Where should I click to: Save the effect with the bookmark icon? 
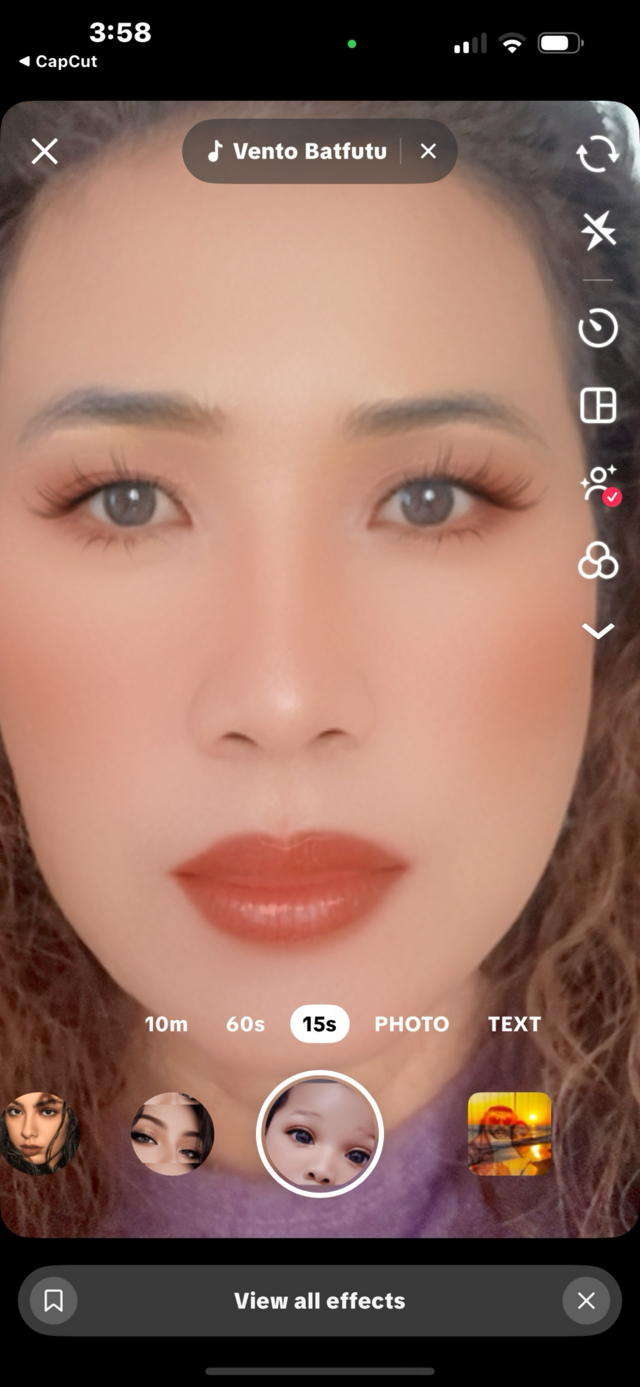click(x=54, y=1300)
